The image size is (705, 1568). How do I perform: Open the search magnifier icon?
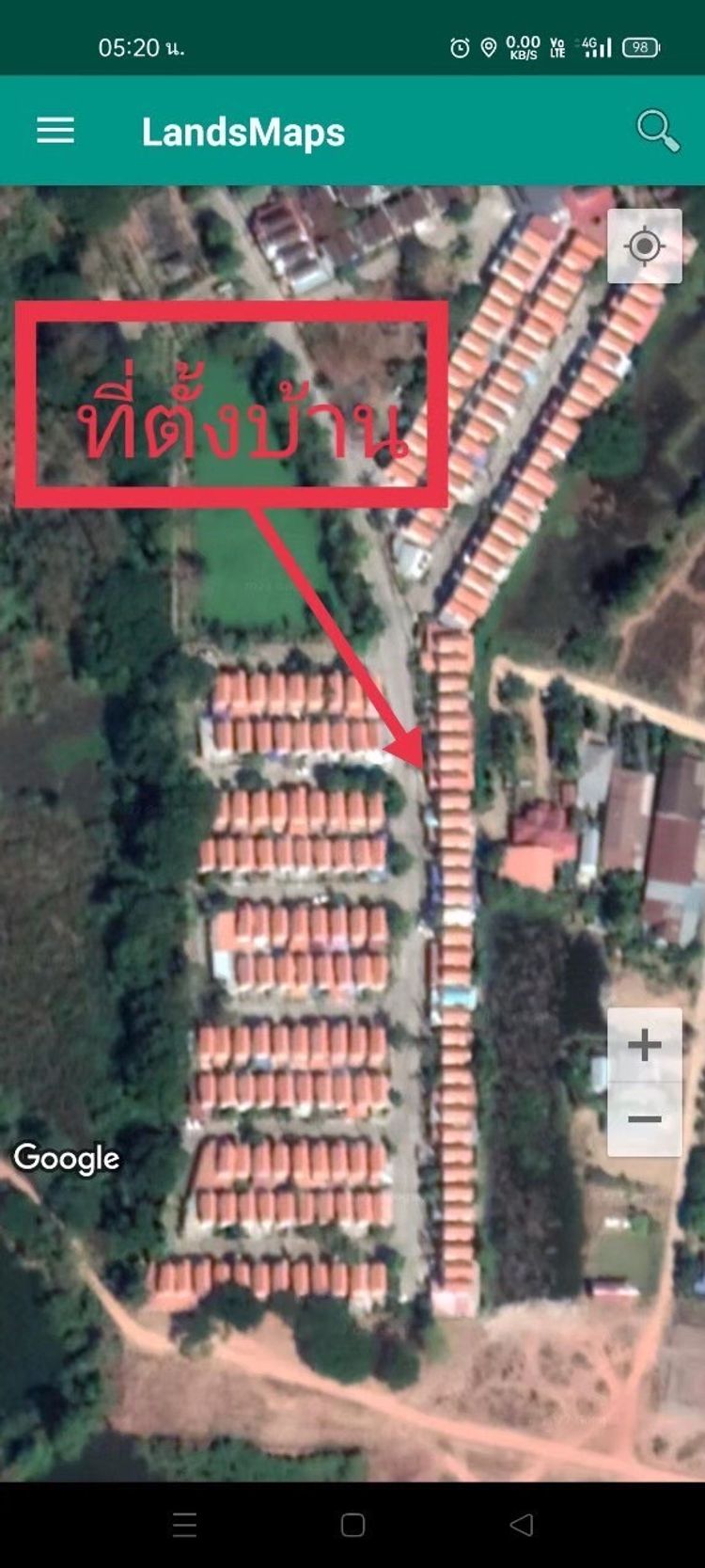tap(657, 131)
